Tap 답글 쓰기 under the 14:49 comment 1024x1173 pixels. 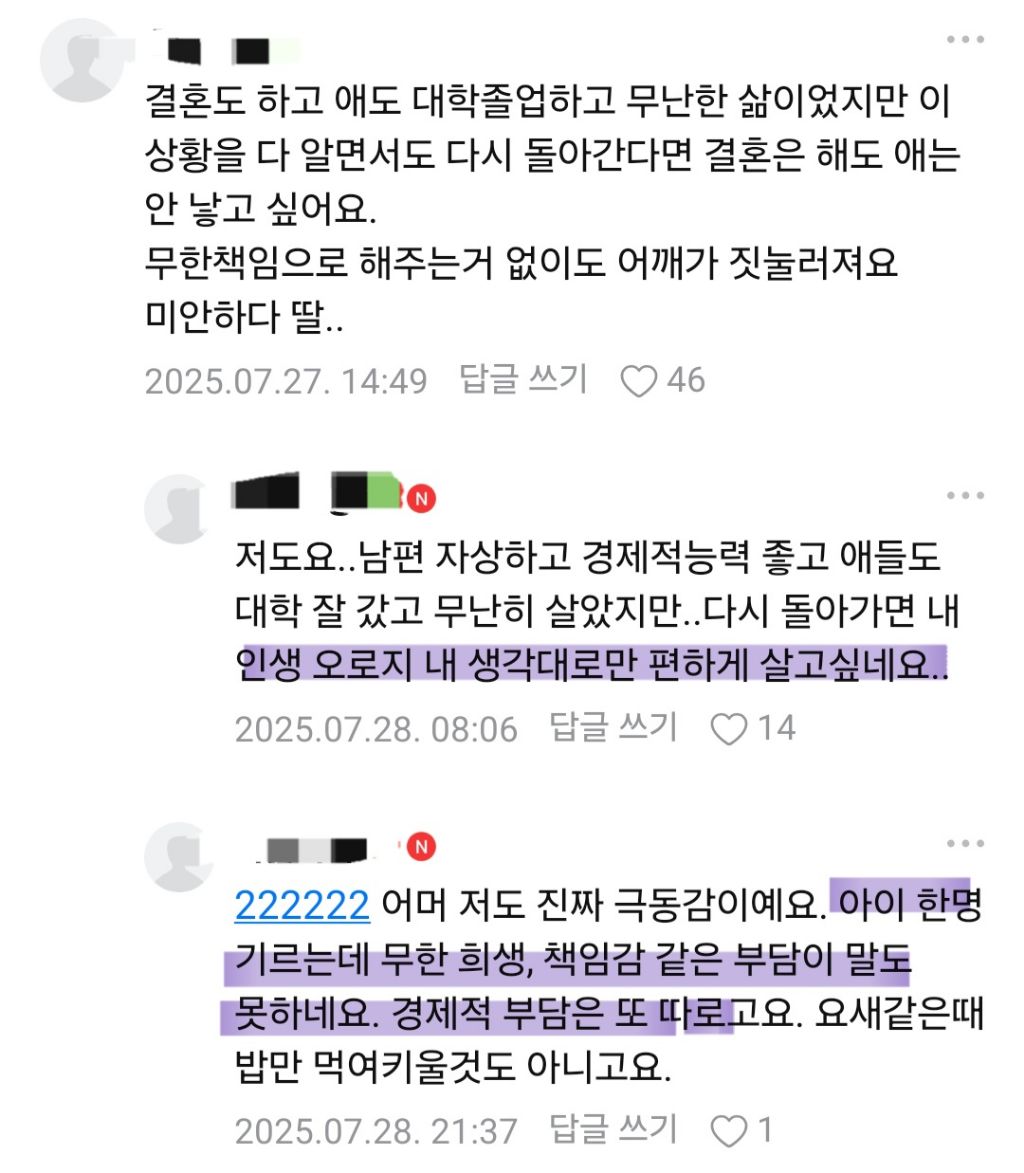click(x=524, y=379)
